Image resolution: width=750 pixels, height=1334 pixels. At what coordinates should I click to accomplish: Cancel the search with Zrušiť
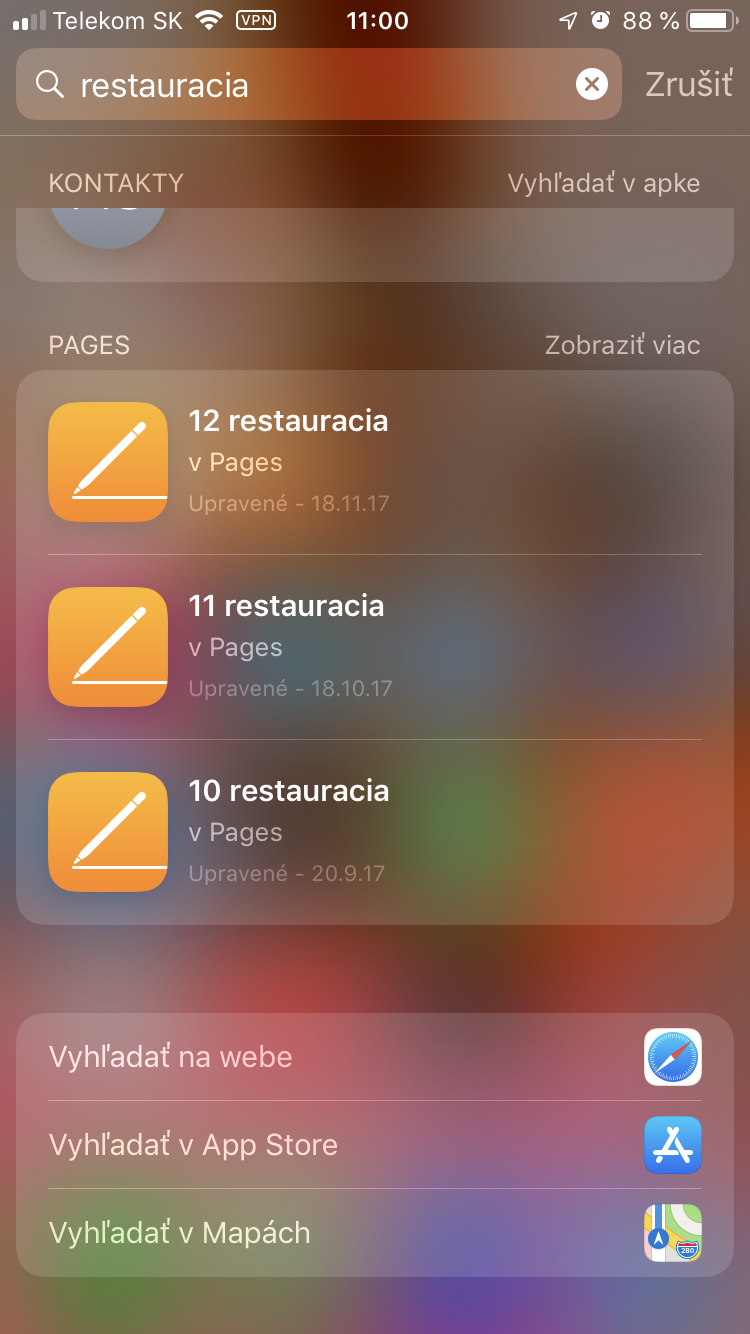click(689, 85)
